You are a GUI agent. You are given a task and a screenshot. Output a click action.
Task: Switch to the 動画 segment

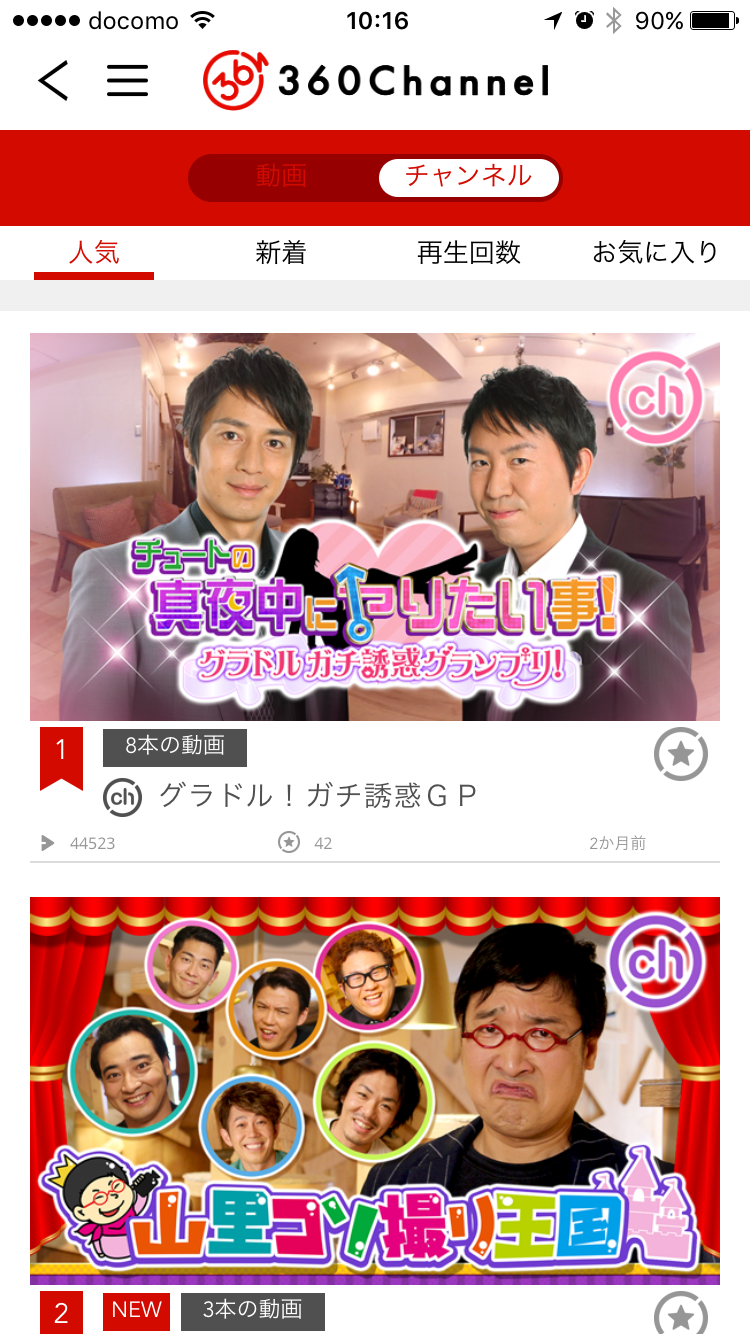[x=281, y=177]
